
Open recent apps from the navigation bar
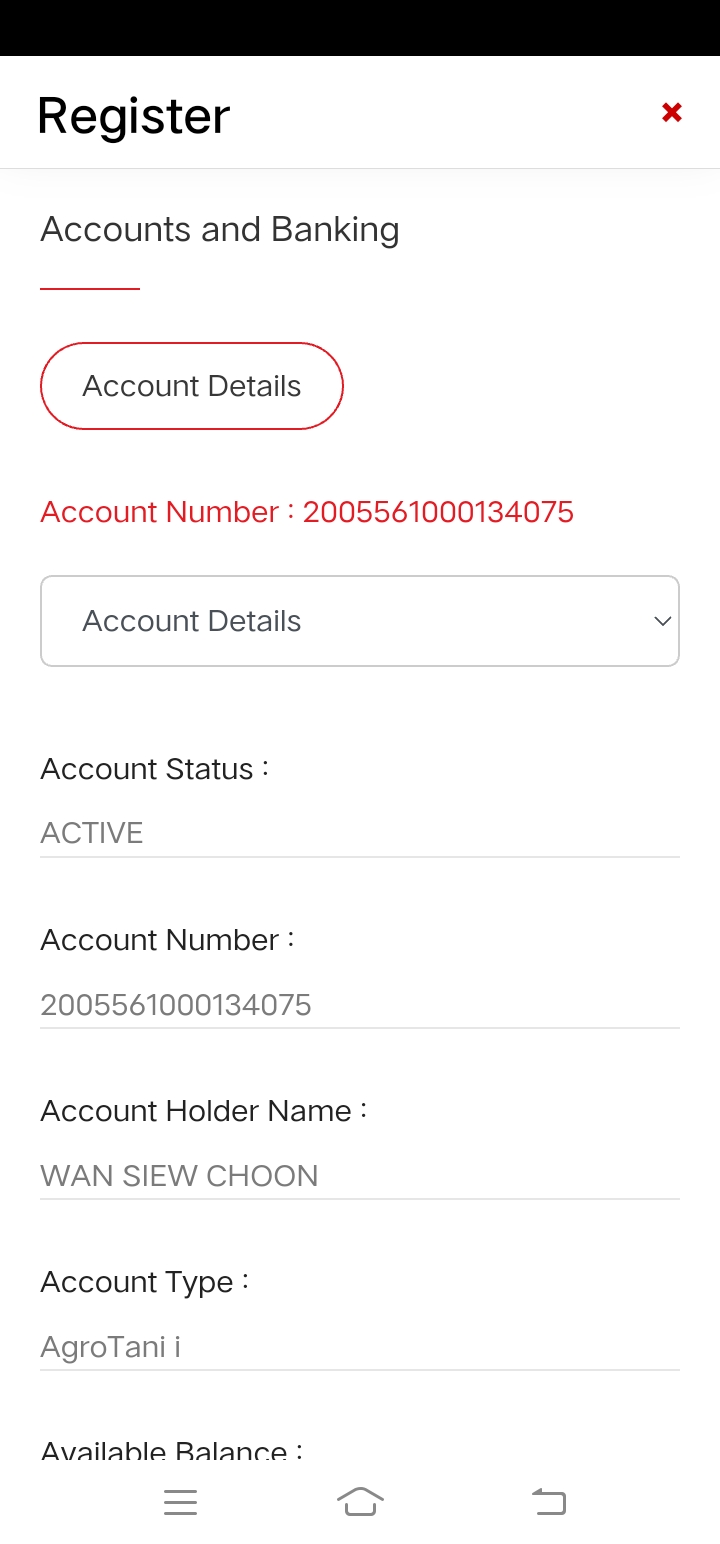click(x=180, y=1502)
